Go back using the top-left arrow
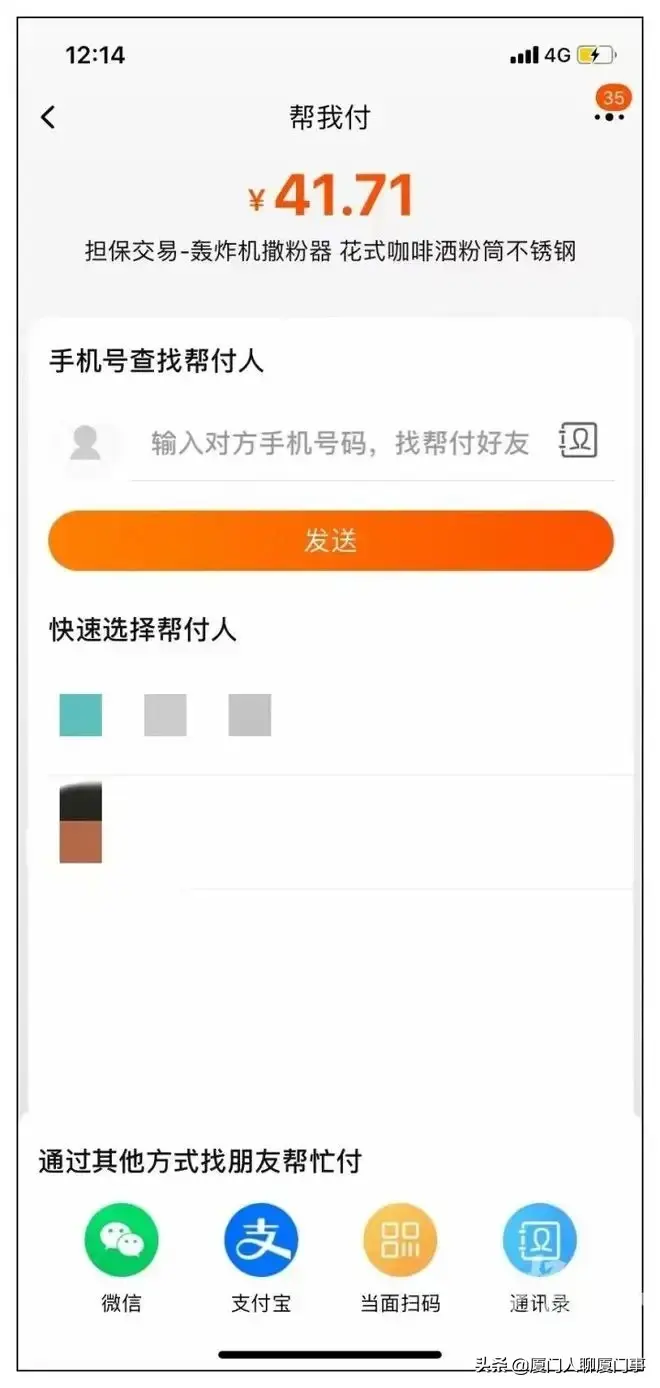Viewport: 660px width, 1388px height. 48,117
